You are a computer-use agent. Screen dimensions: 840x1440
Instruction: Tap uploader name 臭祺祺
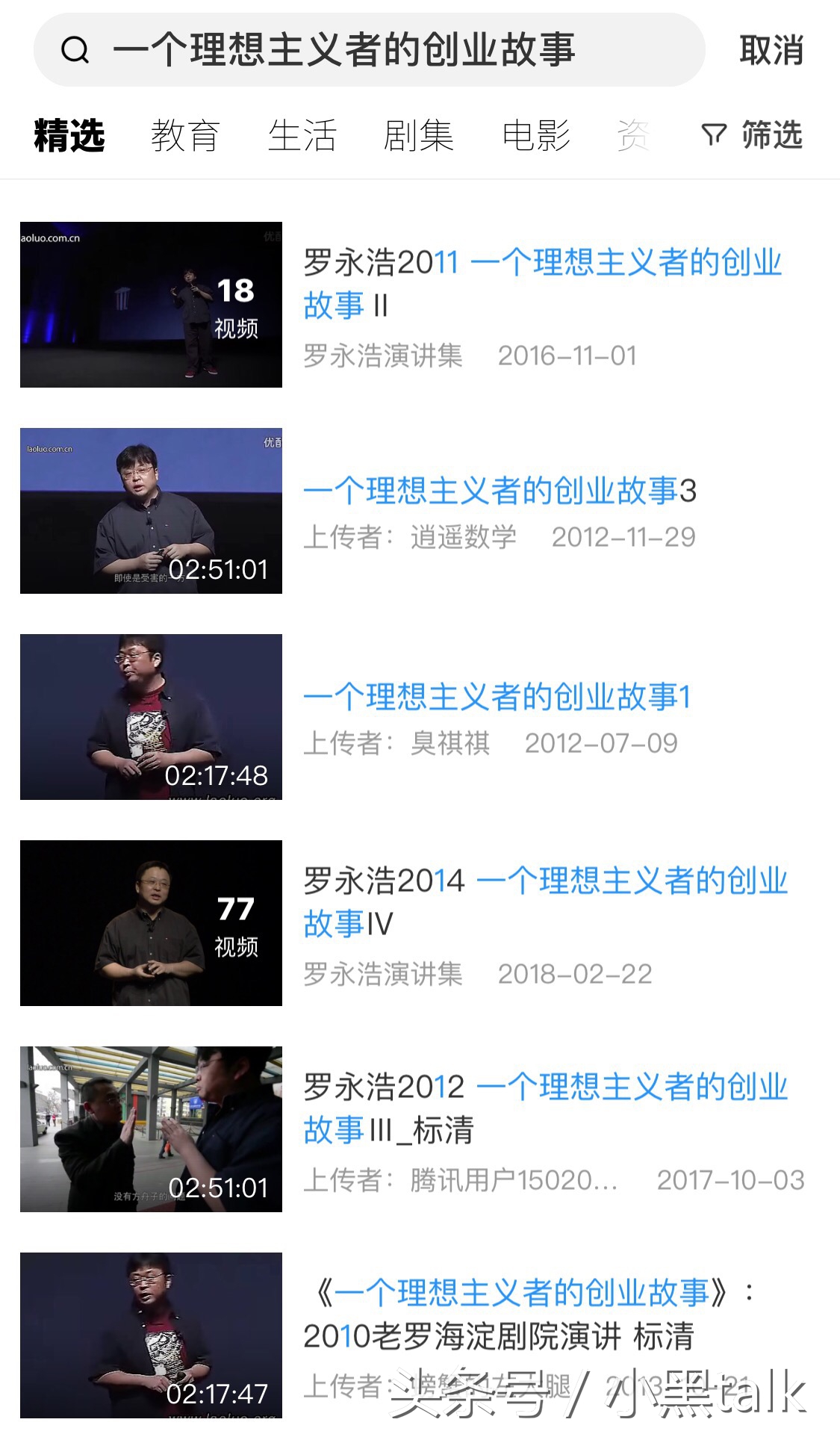coord(449,744)
